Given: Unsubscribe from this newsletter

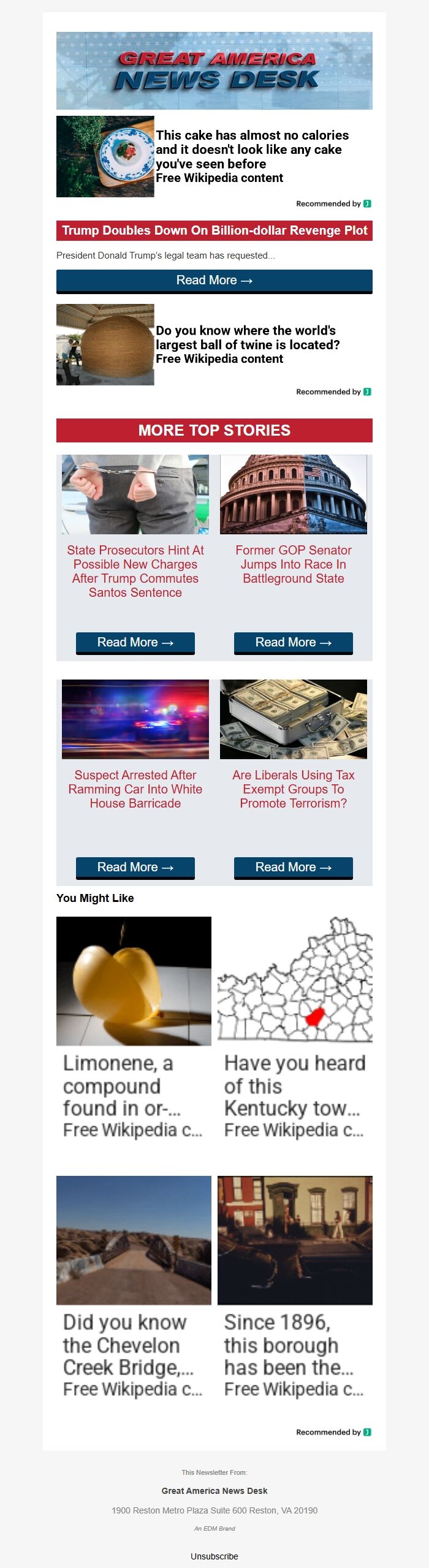Looking at the screenshot, I should pos(214,1556).
